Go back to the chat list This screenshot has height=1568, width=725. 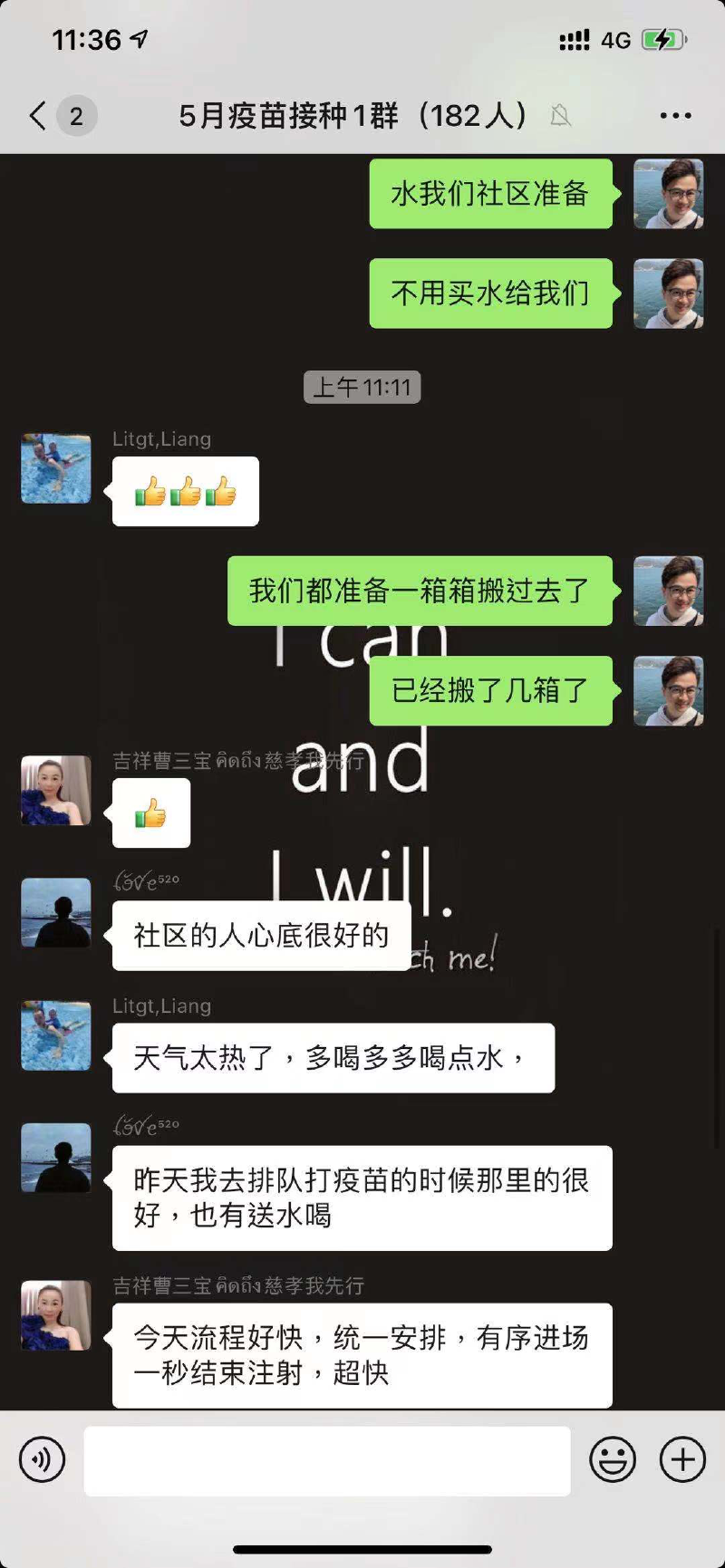click(x=38, y=116)
